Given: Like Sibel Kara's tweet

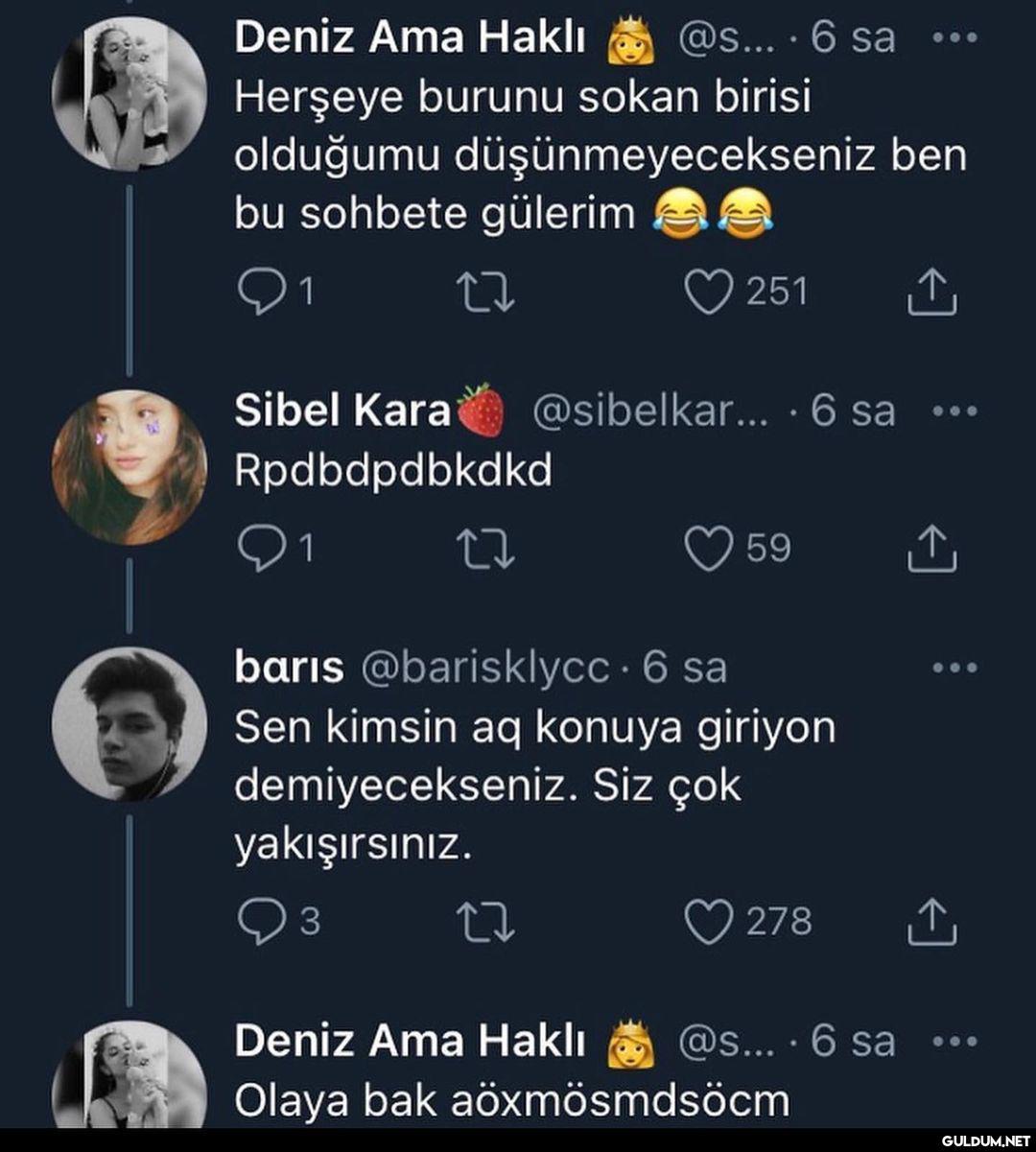Looking at the screenshot, I should pos(709,549).
